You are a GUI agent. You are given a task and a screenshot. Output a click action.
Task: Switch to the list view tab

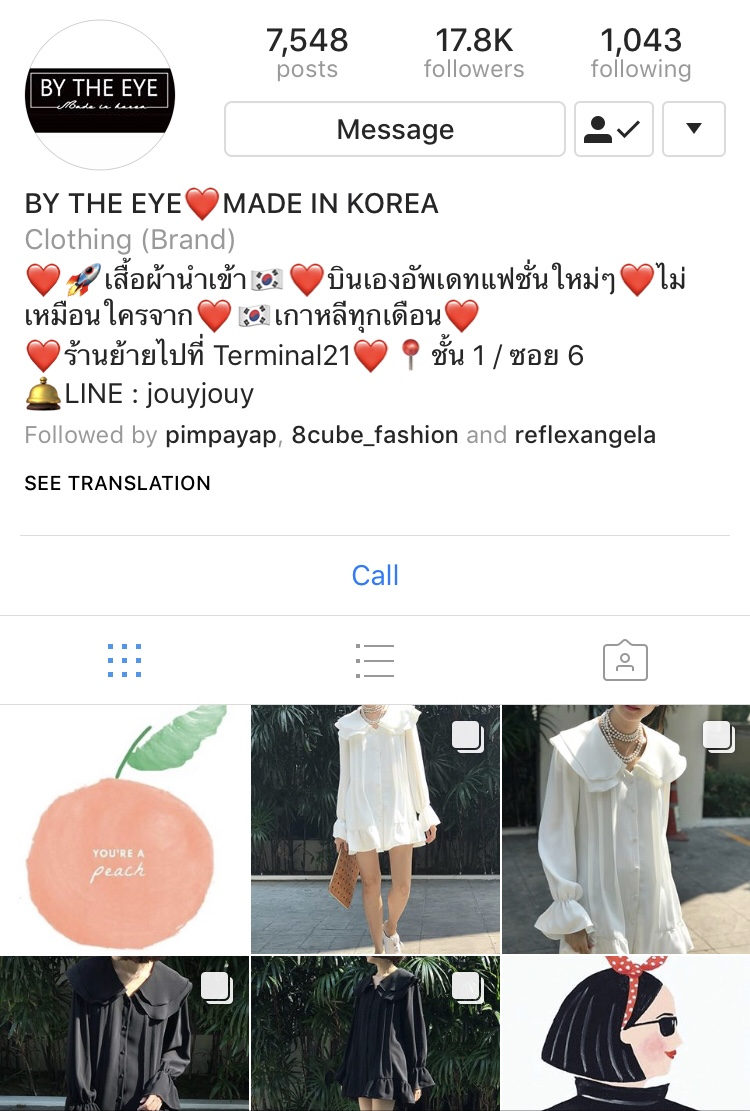click(375, 661)
